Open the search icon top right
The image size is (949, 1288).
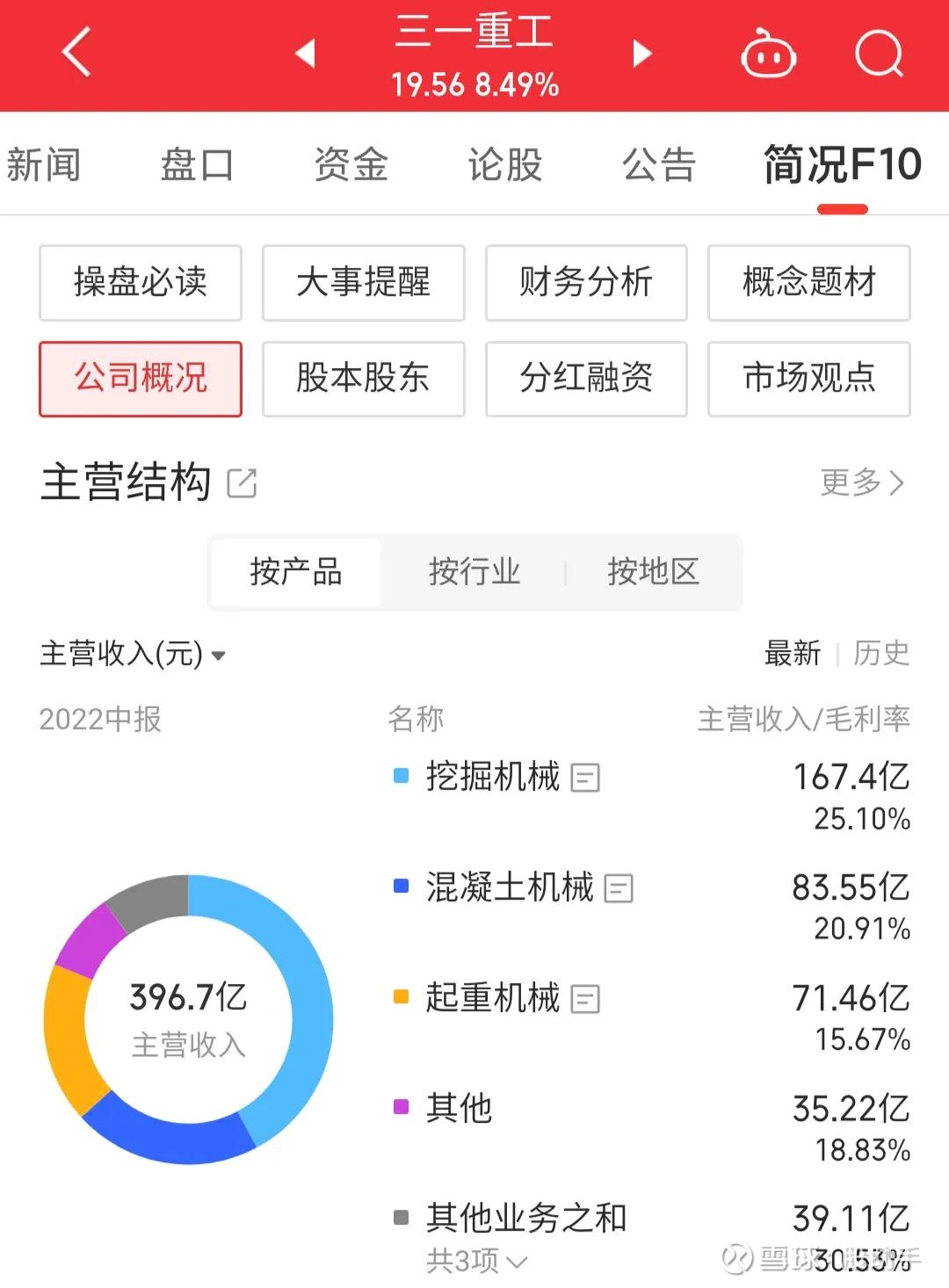(878, 54)
